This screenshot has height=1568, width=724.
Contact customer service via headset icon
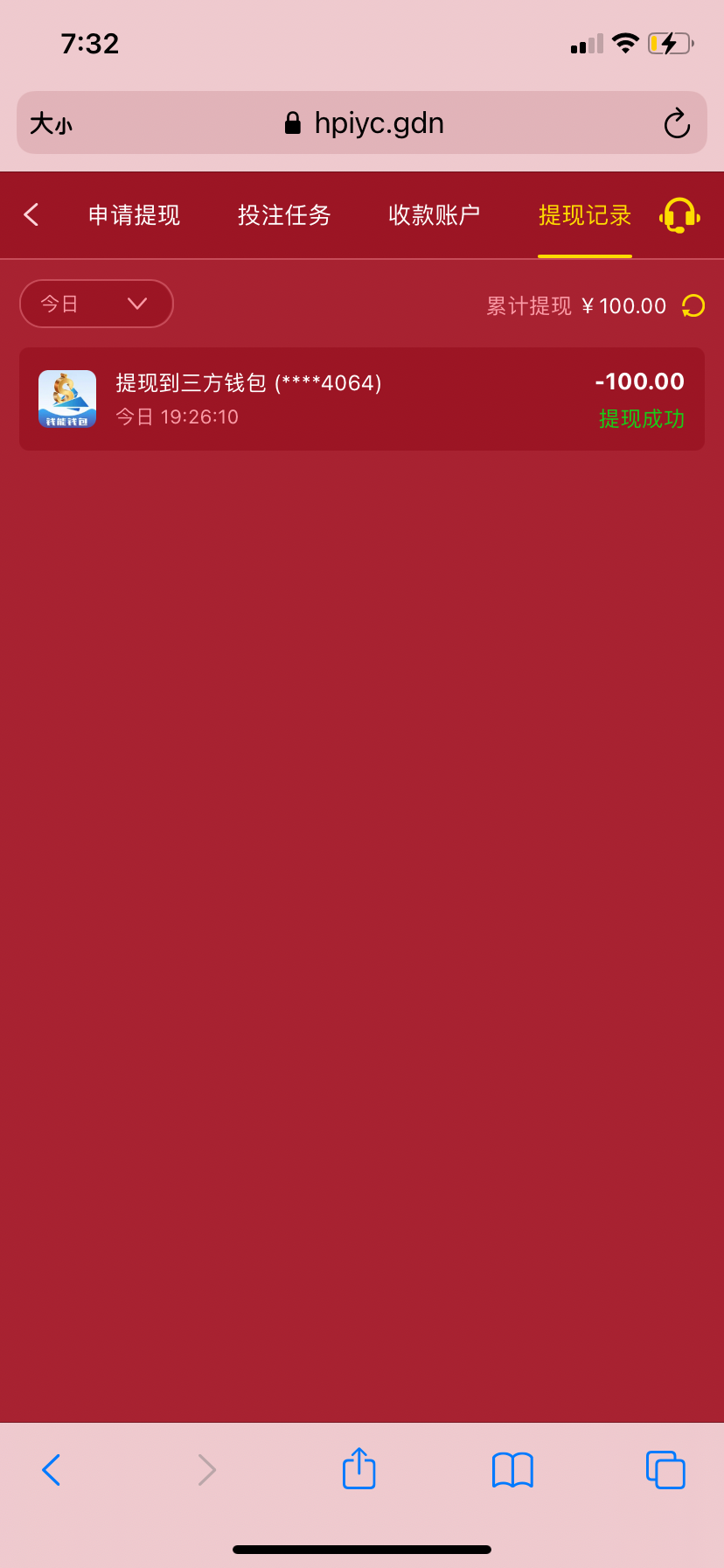click(x=679, y=214)
